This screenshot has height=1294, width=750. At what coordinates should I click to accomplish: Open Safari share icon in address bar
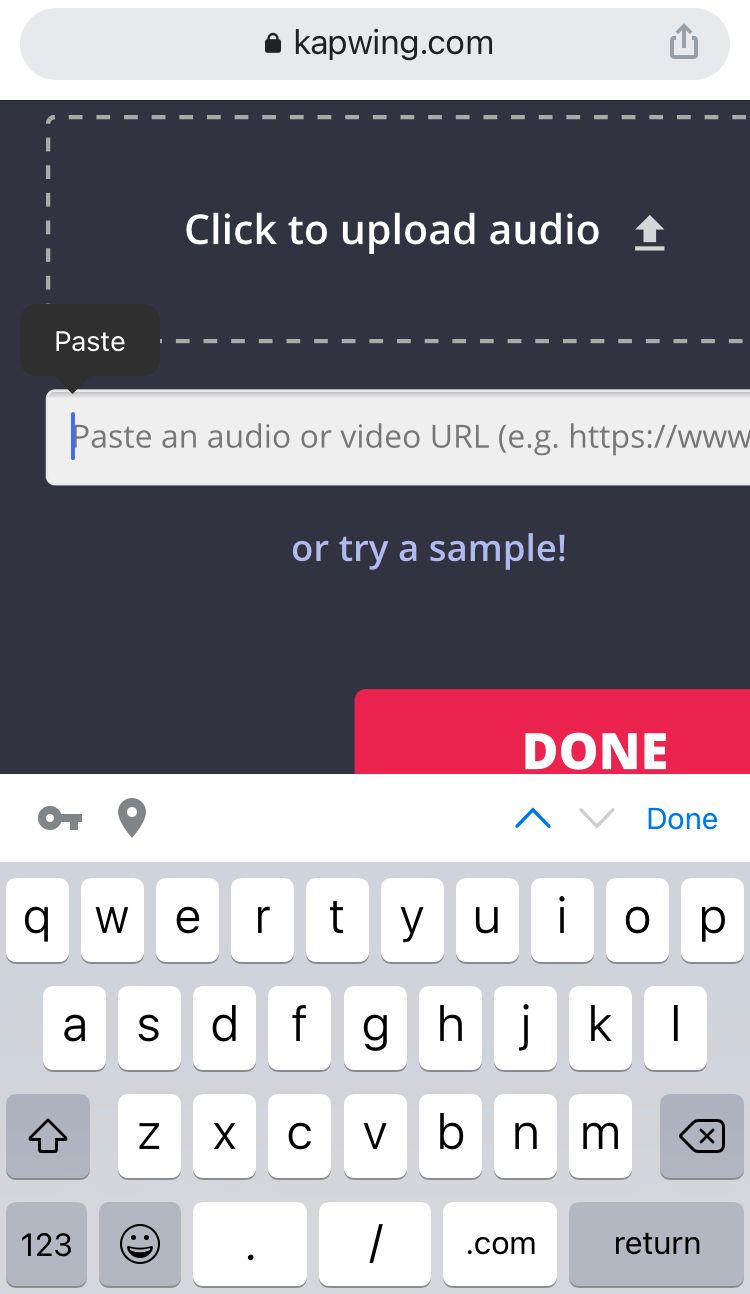click(x=683, y=43)
